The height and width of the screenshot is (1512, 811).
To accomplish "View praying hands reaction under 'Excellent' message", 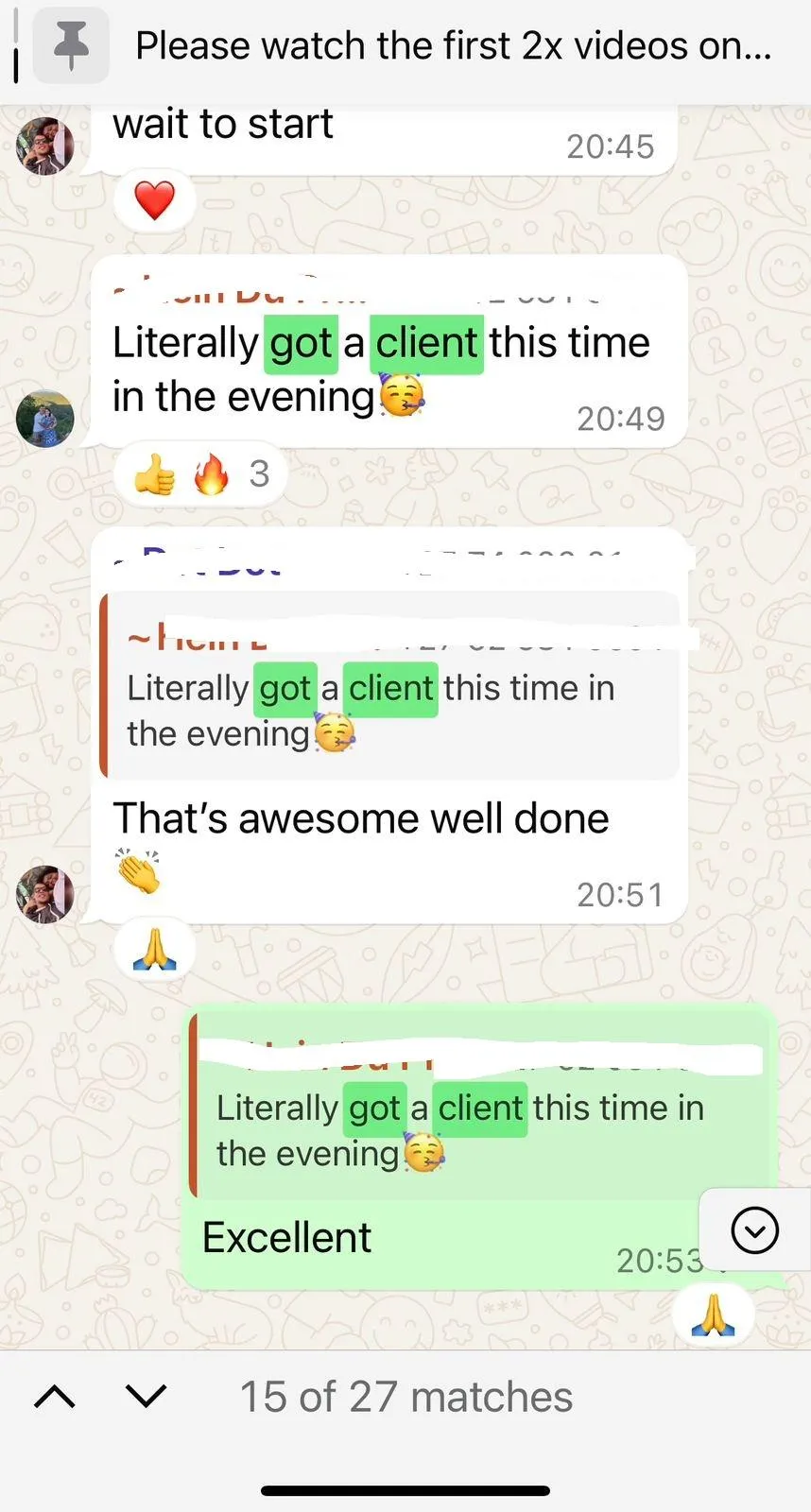I will (713, 1314).
